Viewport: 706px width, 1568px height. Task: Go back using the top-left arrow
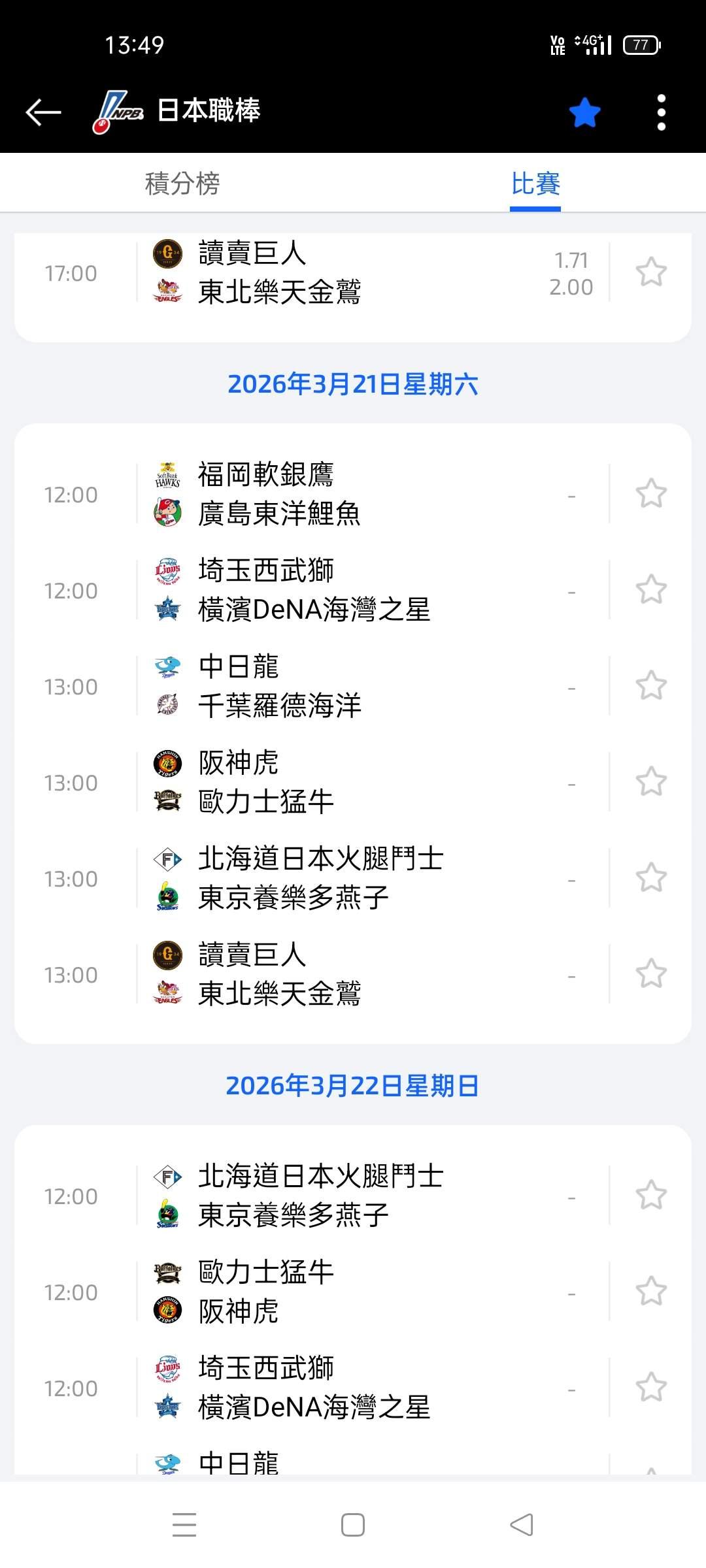tap(43, 112)
